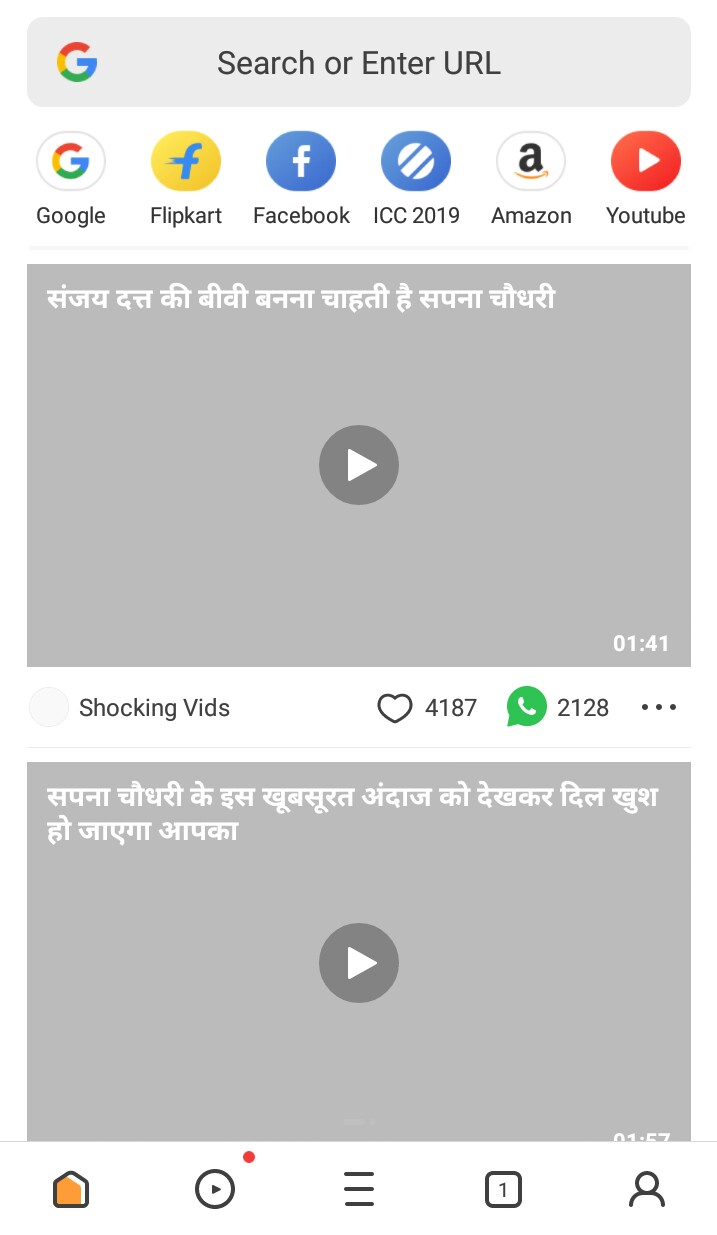717x1235 pixels.
Task: Open the Shocking Vids channel
Action: click(x=154, y=708)
